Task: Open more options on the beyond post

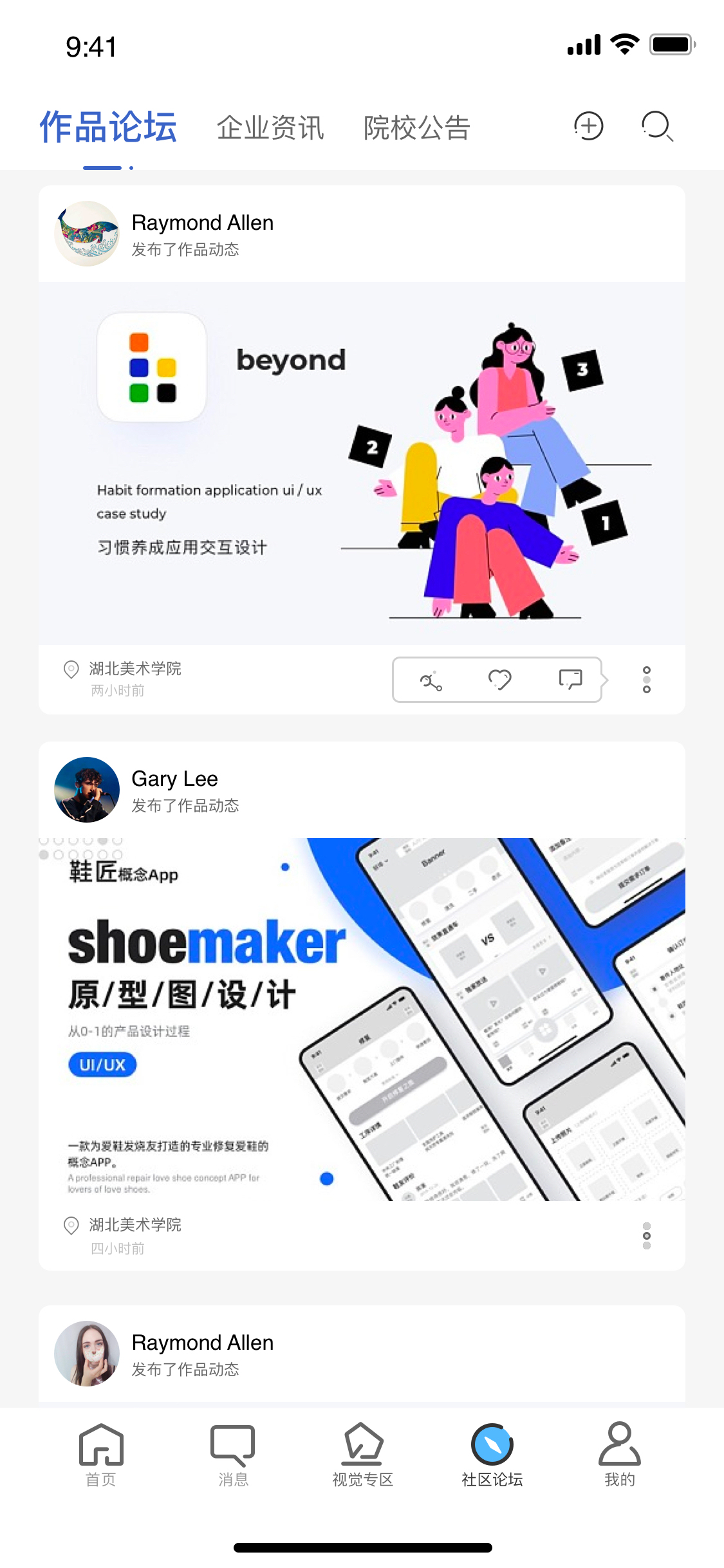Action: [x=646, y=680]
